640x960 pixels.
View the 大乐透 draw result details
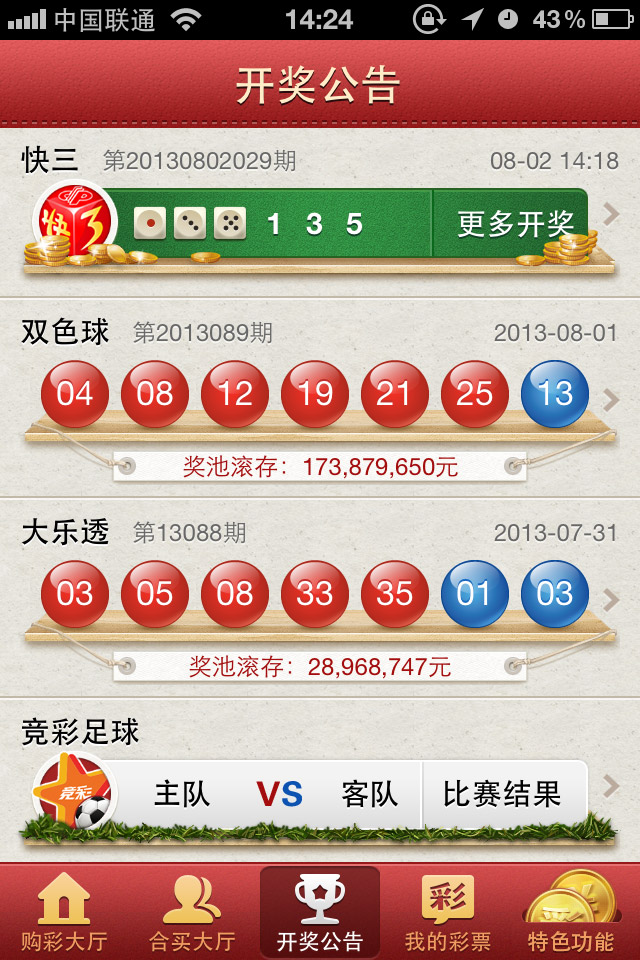click(320, 595)
